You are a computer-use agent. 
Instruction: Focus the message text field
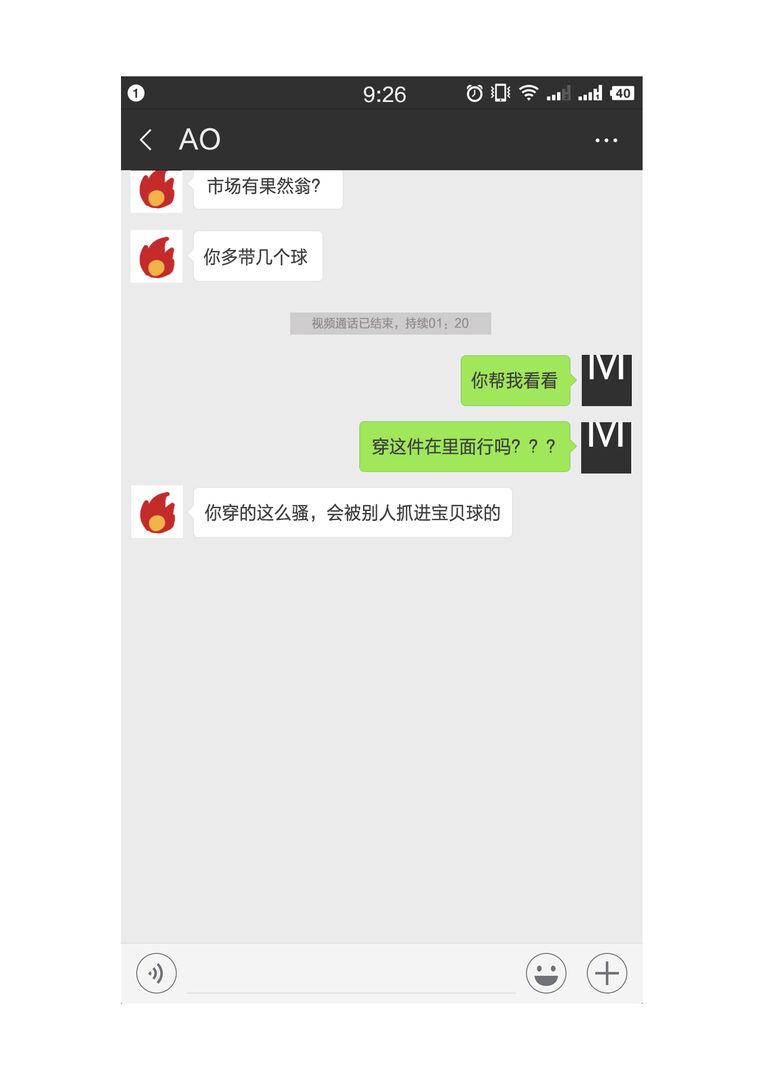pos(350,972)
